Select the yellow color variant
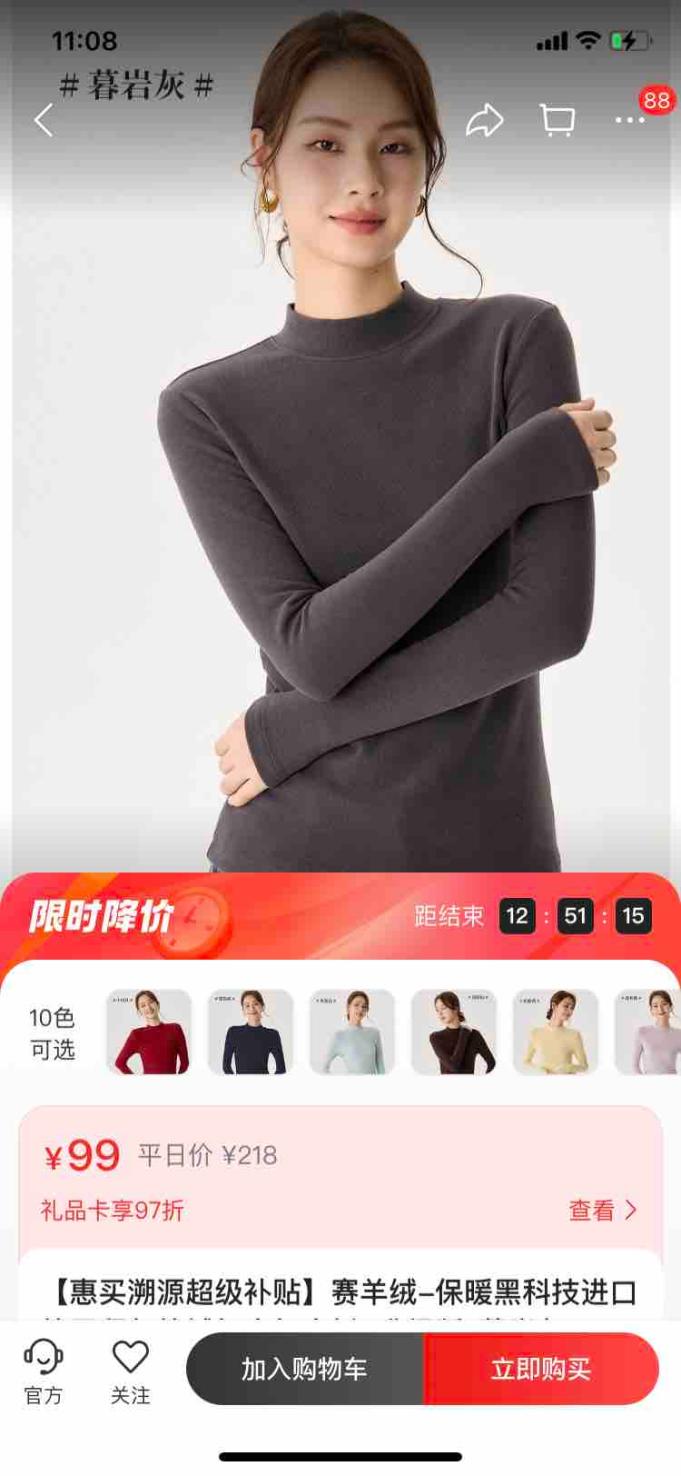Image resolution: width=681 pixels, height=1476 pixels. click(555, 1032)
